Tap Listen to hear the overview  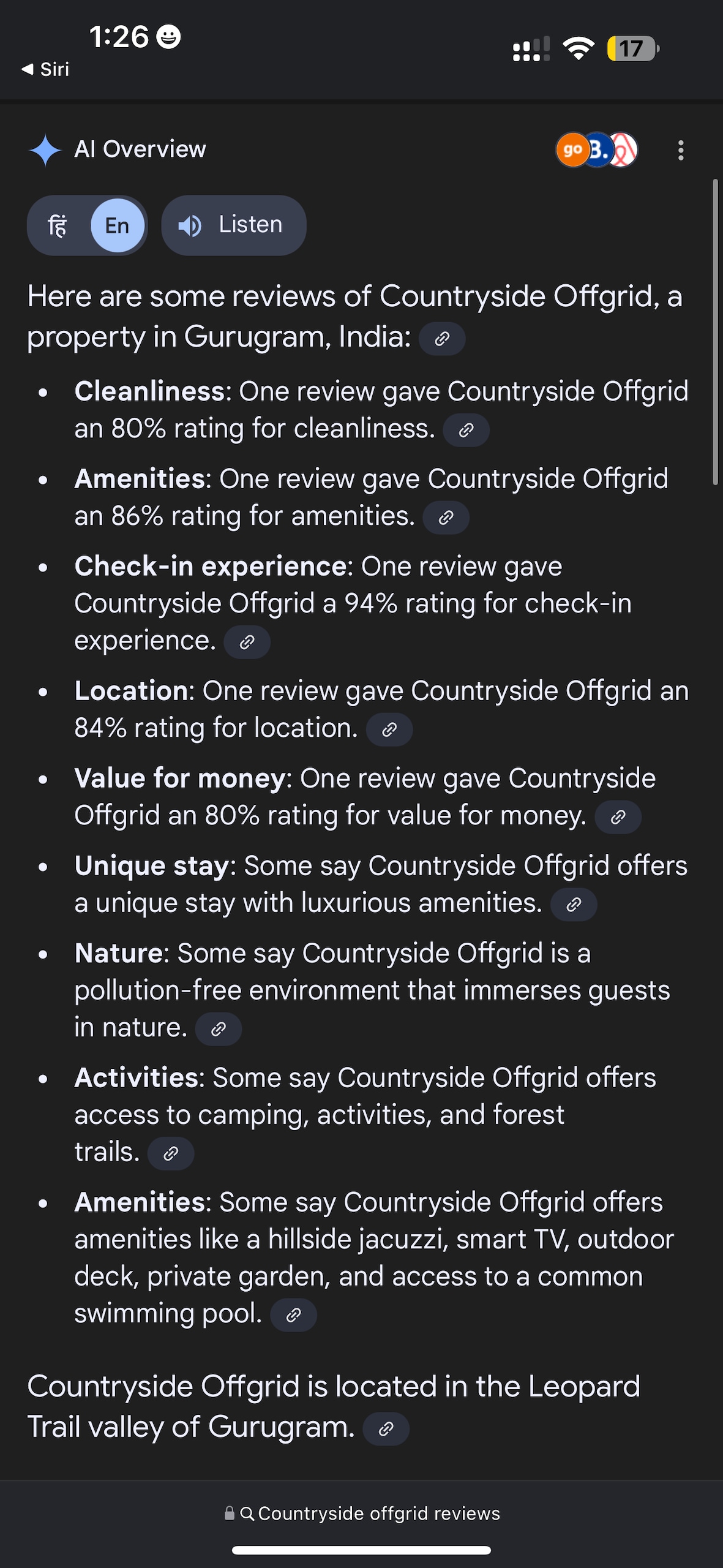(233, 225)
